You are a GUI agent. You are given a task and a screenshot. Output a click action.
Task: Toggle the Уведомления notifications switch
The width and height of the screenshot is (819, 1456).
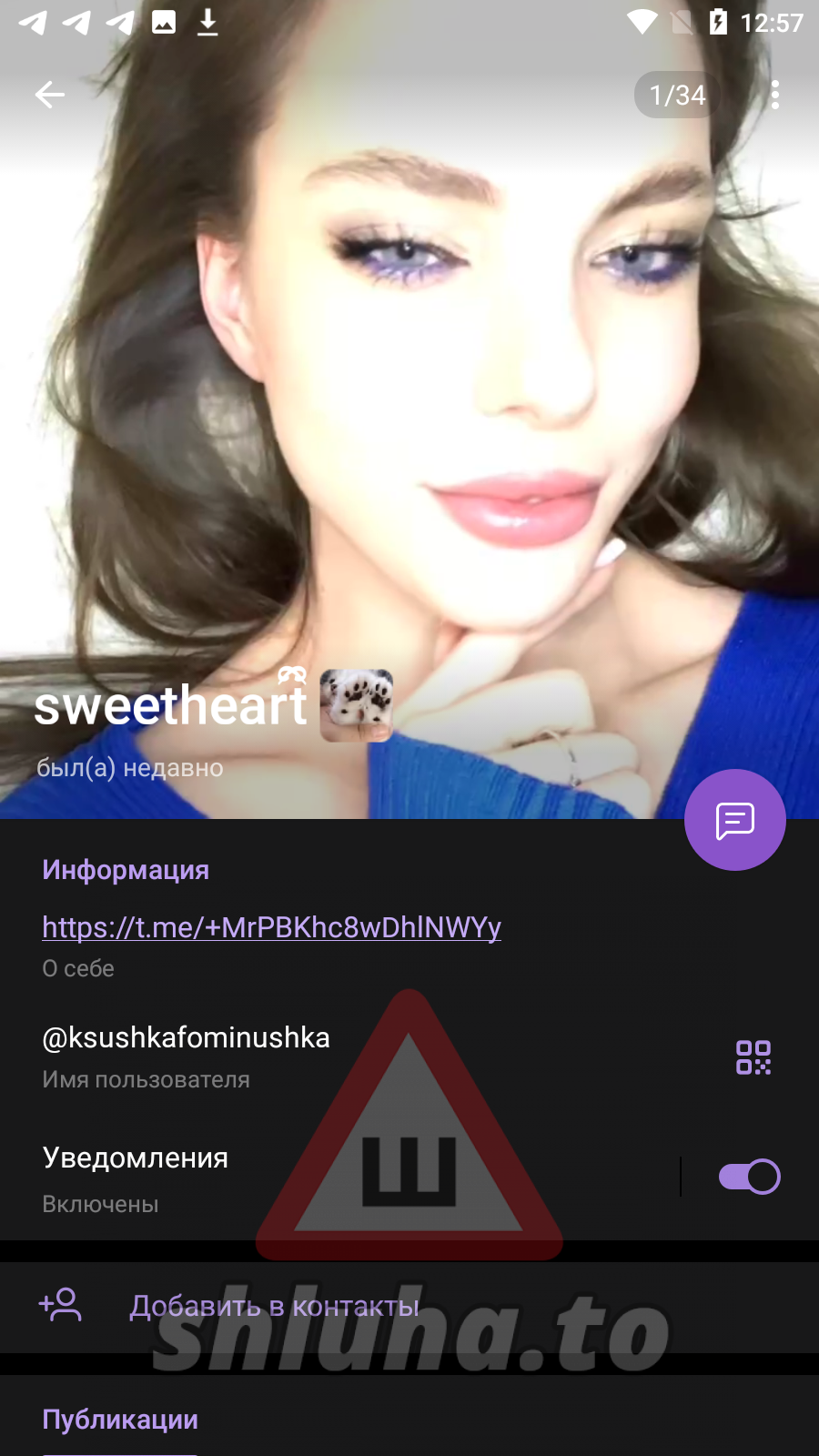coord(749,1177)
